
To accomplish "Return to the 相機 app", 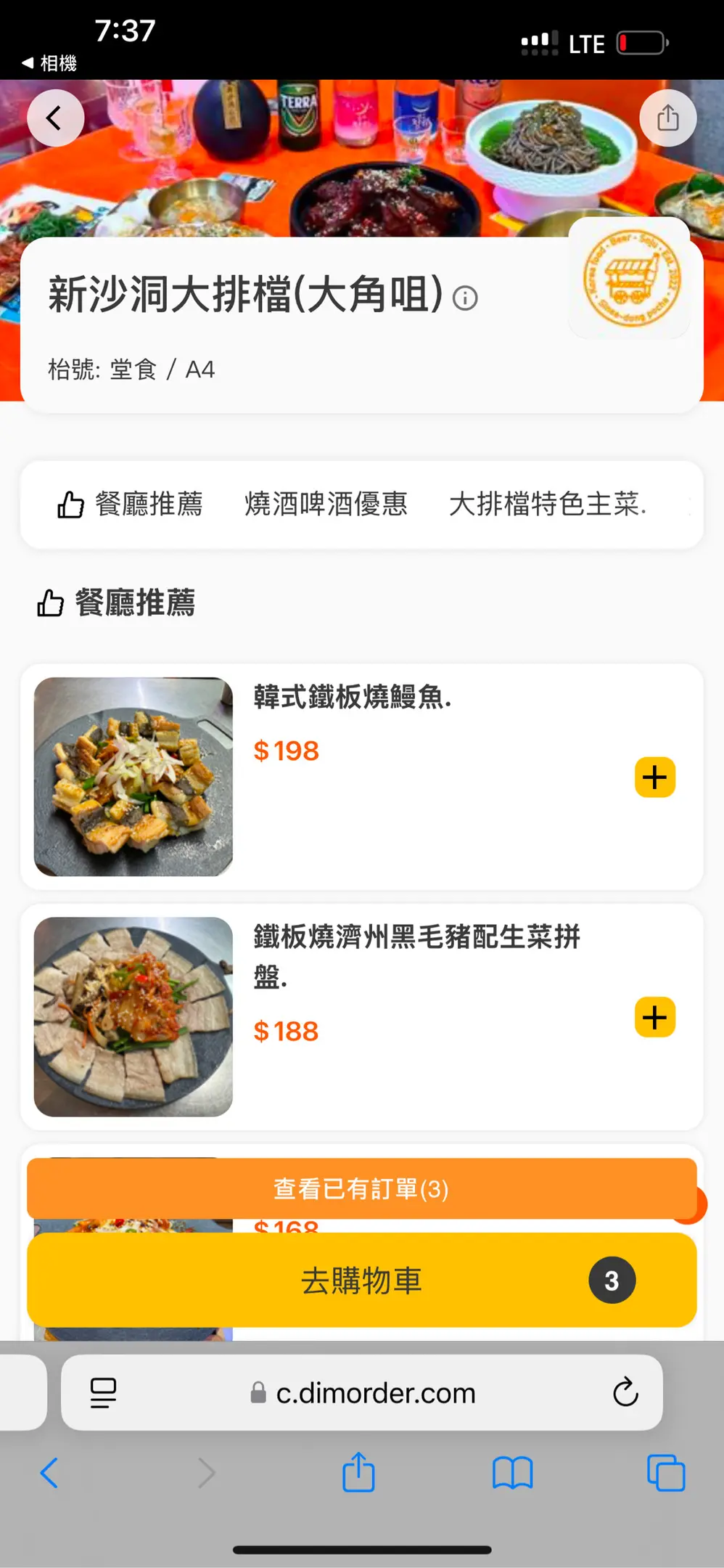I will click(49, 63).
